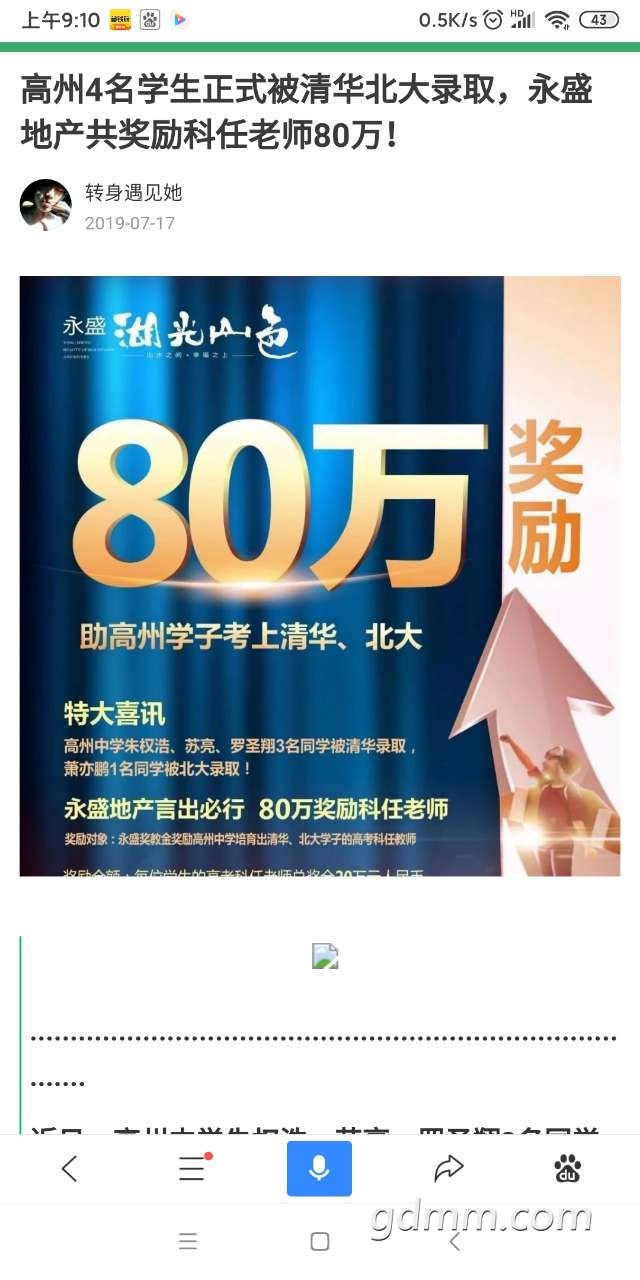Tap the system home button
The height and width of the screenshot is (1280, 640).
click(320, 1241)
